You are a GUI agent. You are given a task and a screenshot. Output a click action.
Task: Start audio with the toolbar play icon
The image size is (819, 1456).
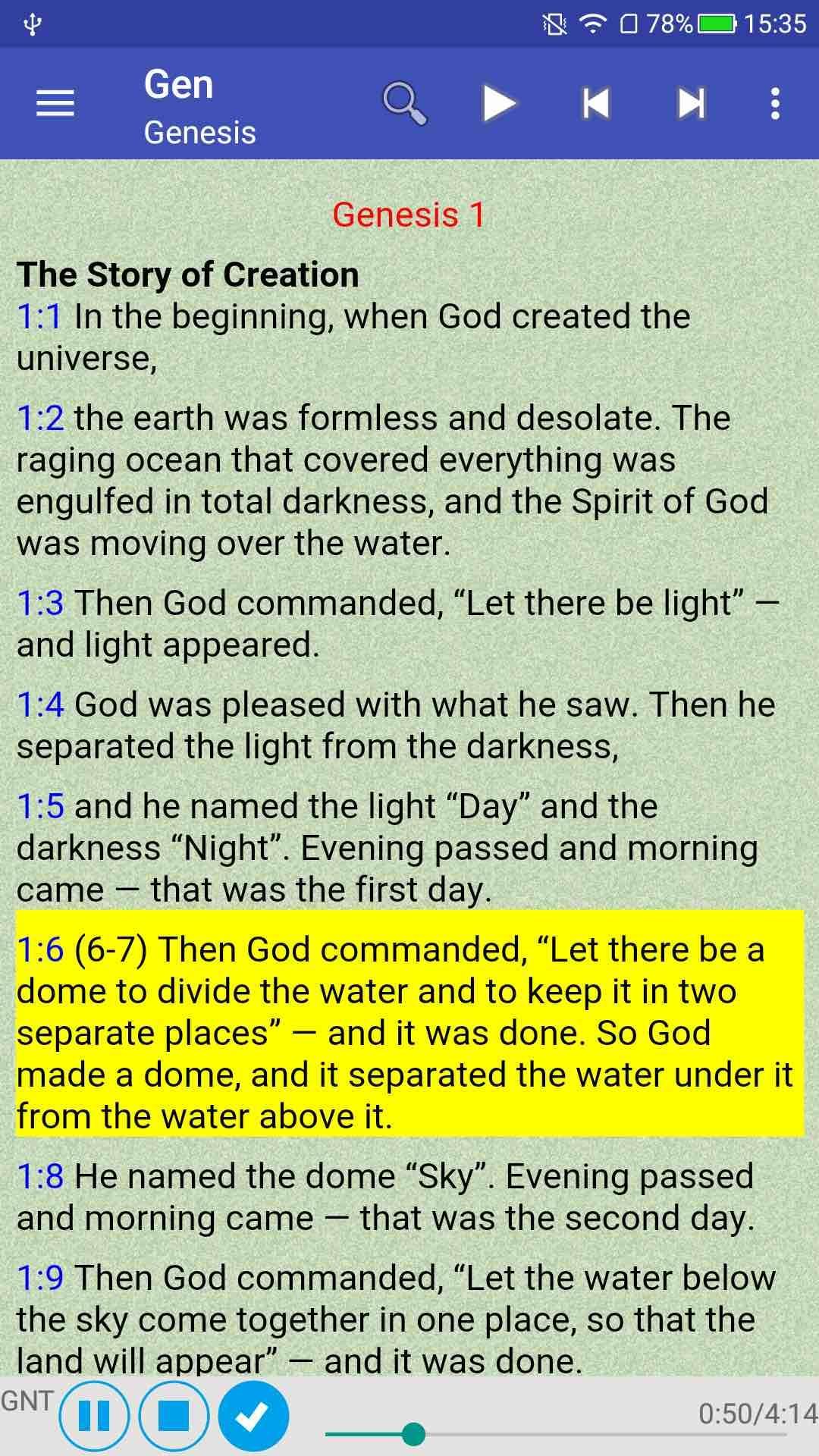pyautogui.click(x=500, y=103)
